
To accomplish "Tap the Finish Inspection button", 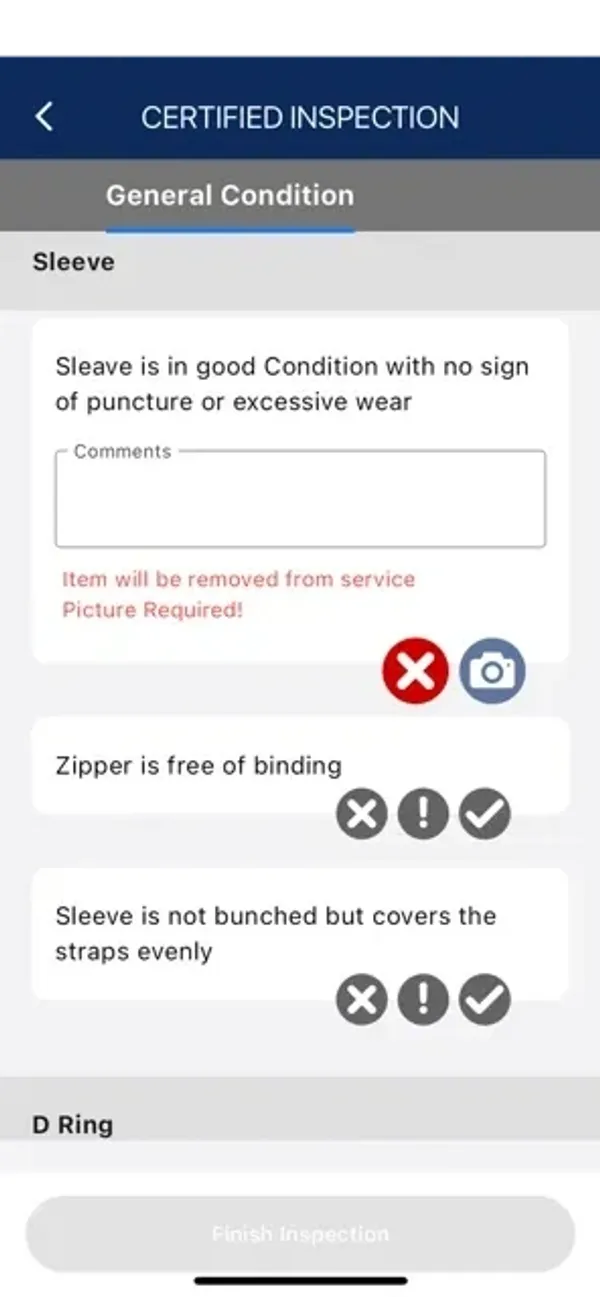I will coord(300,1234).
